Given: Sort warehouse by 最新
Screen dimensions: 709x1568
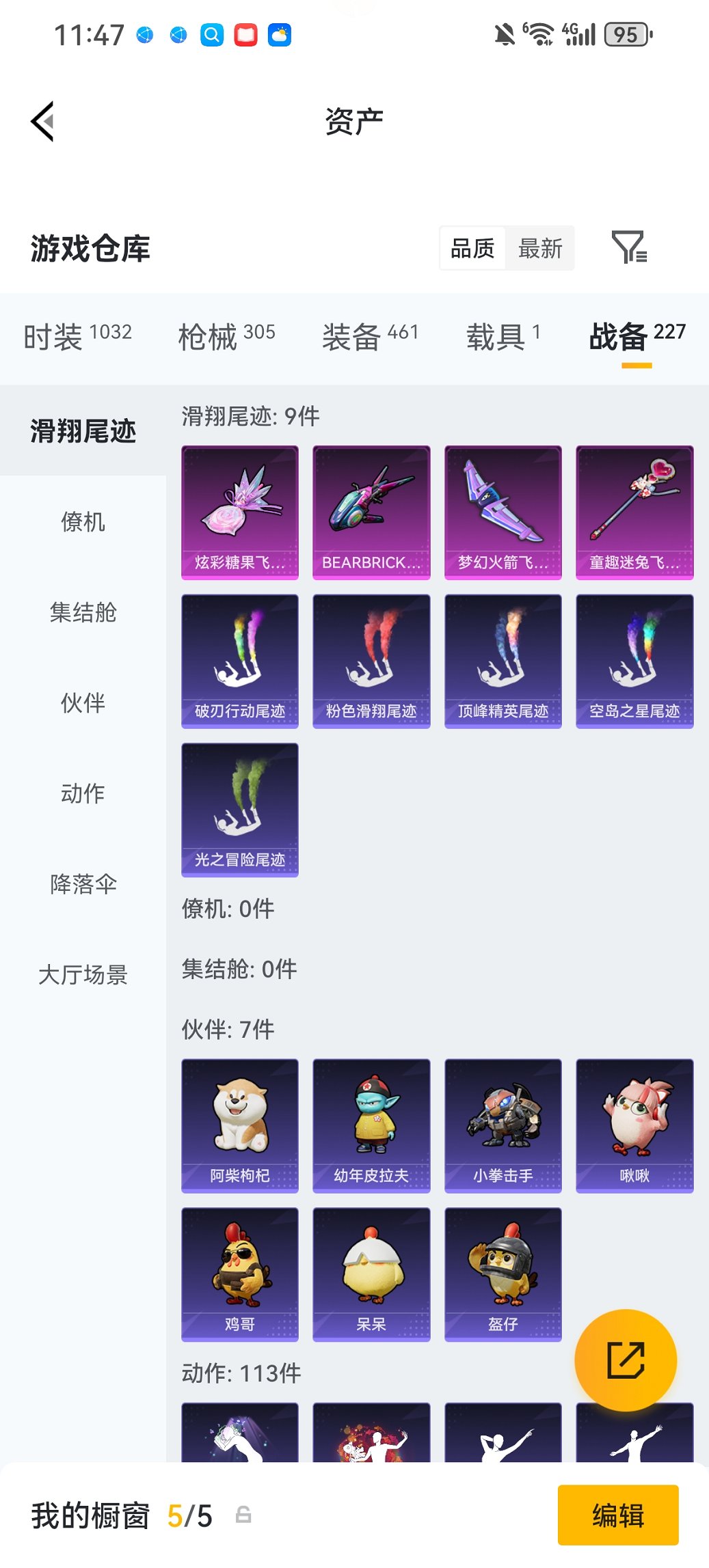Looking at the screenshot, I should pyautogui.click(x=539, y=248).
